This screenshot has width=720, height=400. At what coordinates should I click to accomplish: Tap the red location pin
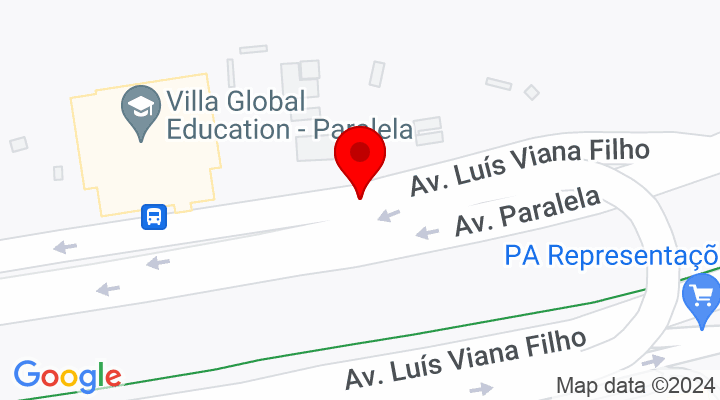pyautogui.click(x=359, y=158)
